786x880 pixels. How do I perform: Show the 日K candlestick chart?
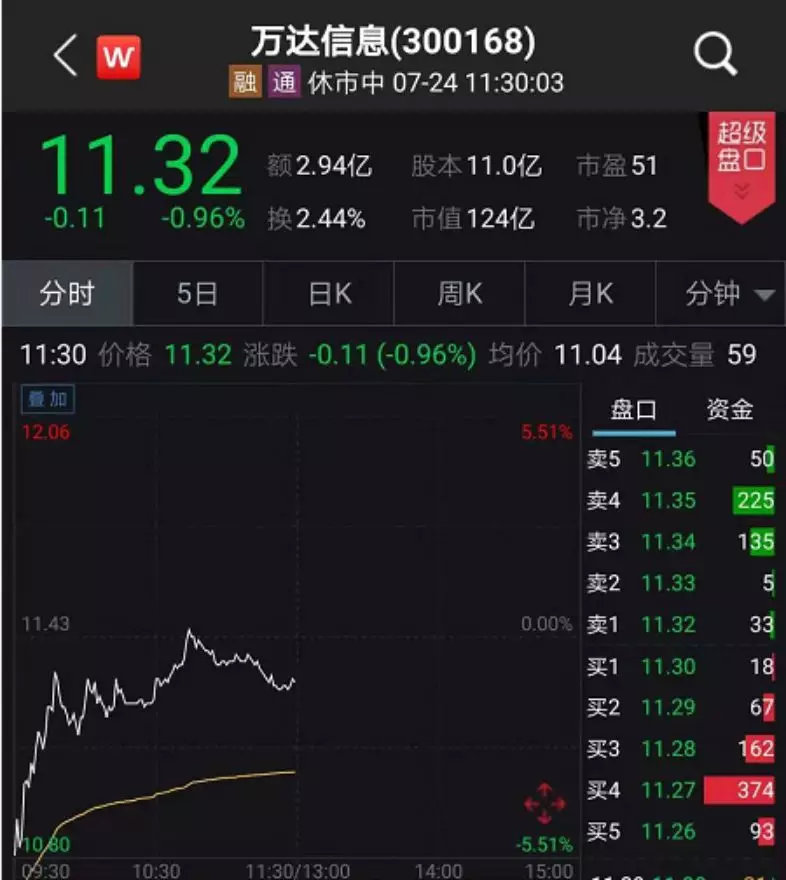[x=329, y=294]
